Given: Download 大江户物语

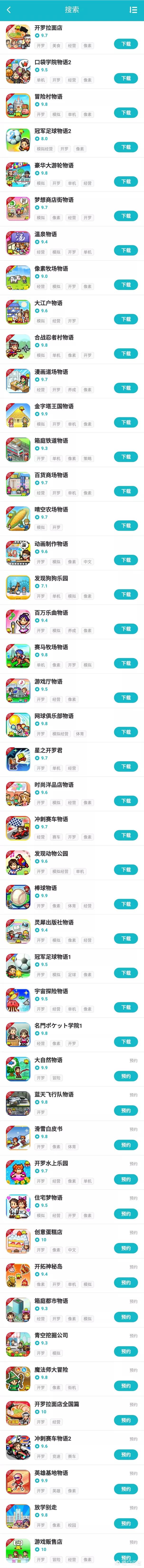Looking at the screenshot, I should (x=125, y=319).
